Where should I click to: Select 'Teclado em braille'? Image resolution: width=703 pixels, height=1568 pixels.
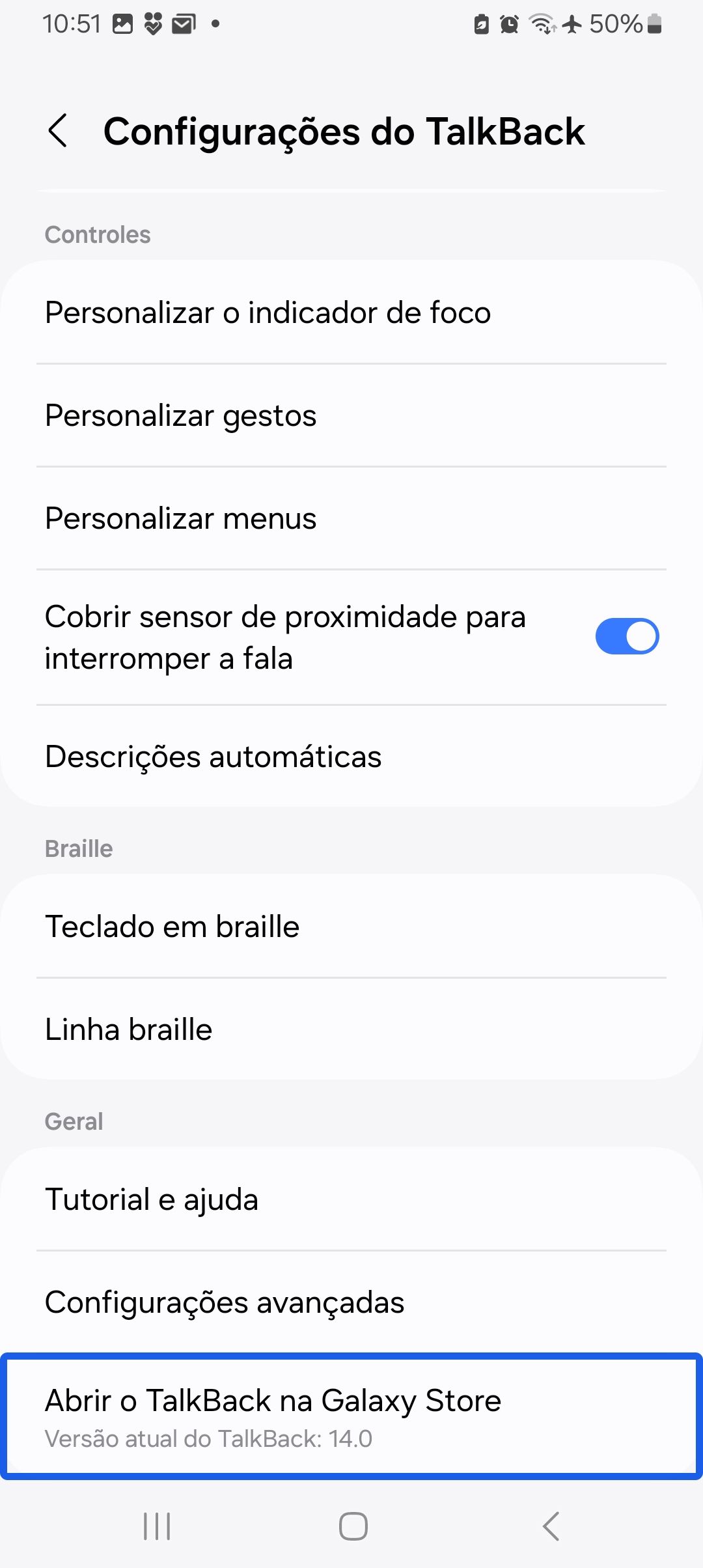[171, 926]
